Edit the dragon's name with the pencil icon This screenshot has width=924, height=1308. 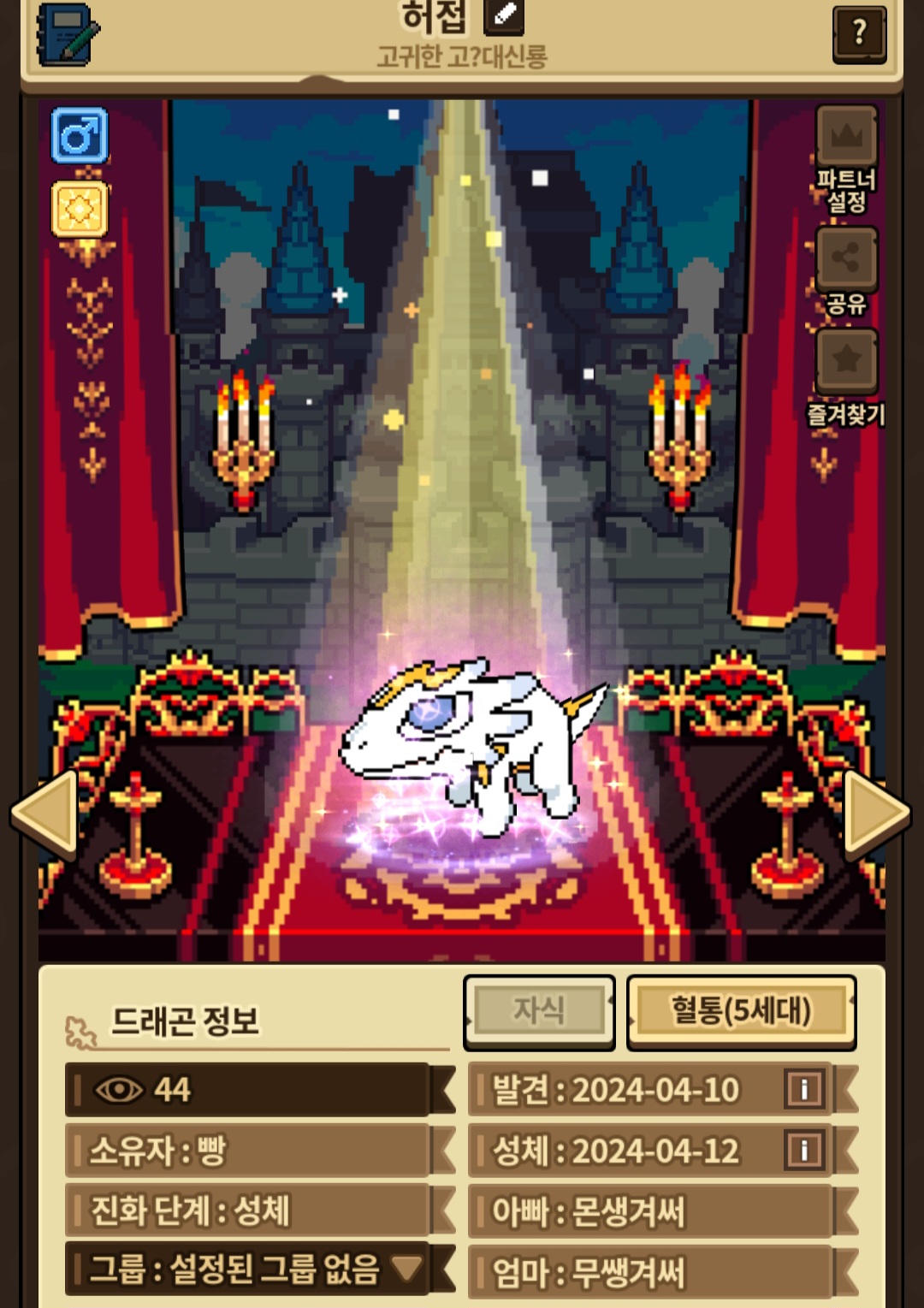point(504,15)
